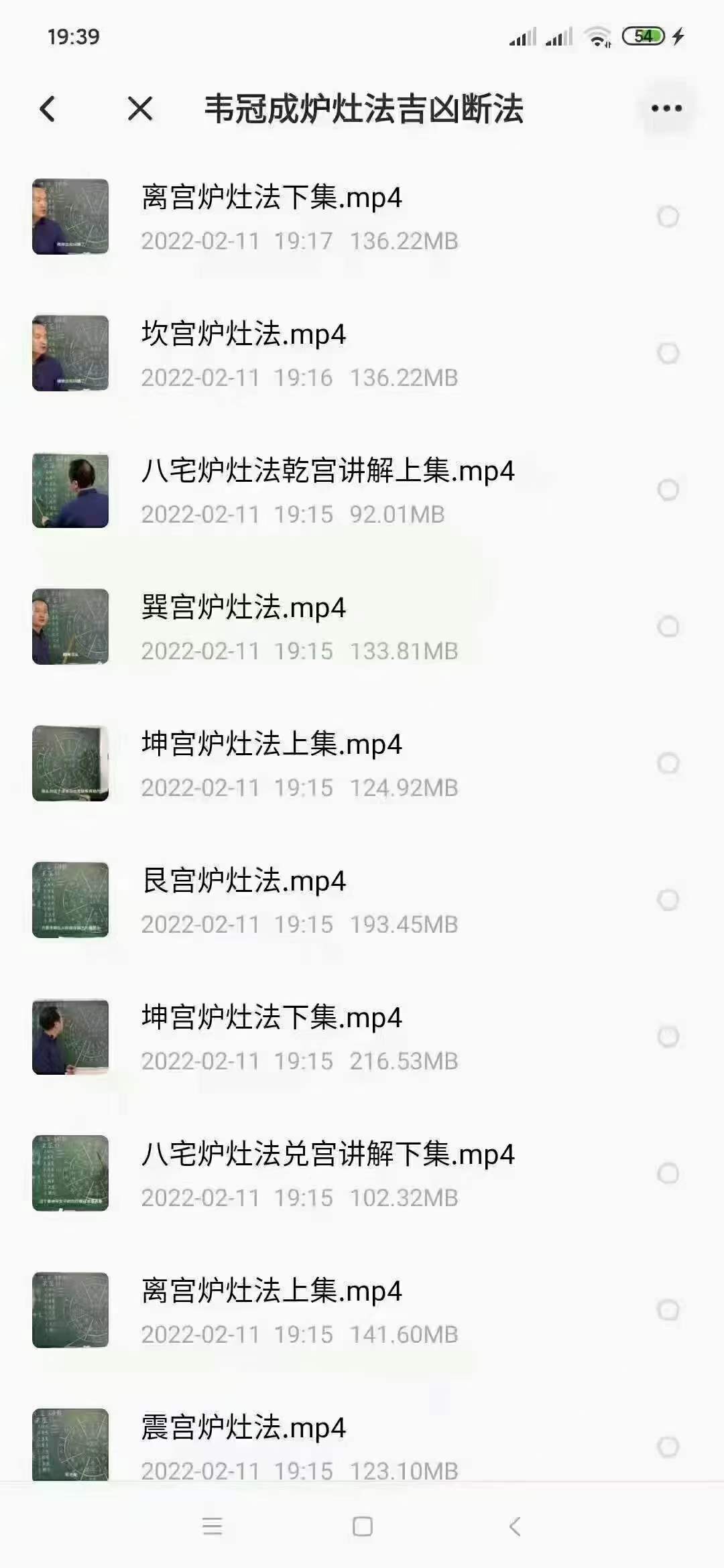Select the checkbox for 坎宫炉灶法.mp4

pos(666,353)
